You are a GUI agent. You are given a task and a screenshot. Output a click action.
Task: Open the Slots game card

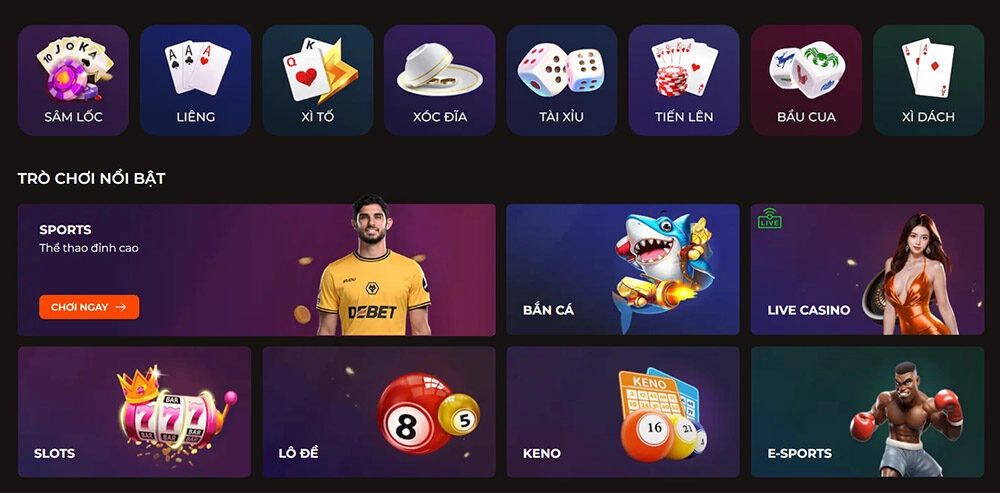point(134,412)
